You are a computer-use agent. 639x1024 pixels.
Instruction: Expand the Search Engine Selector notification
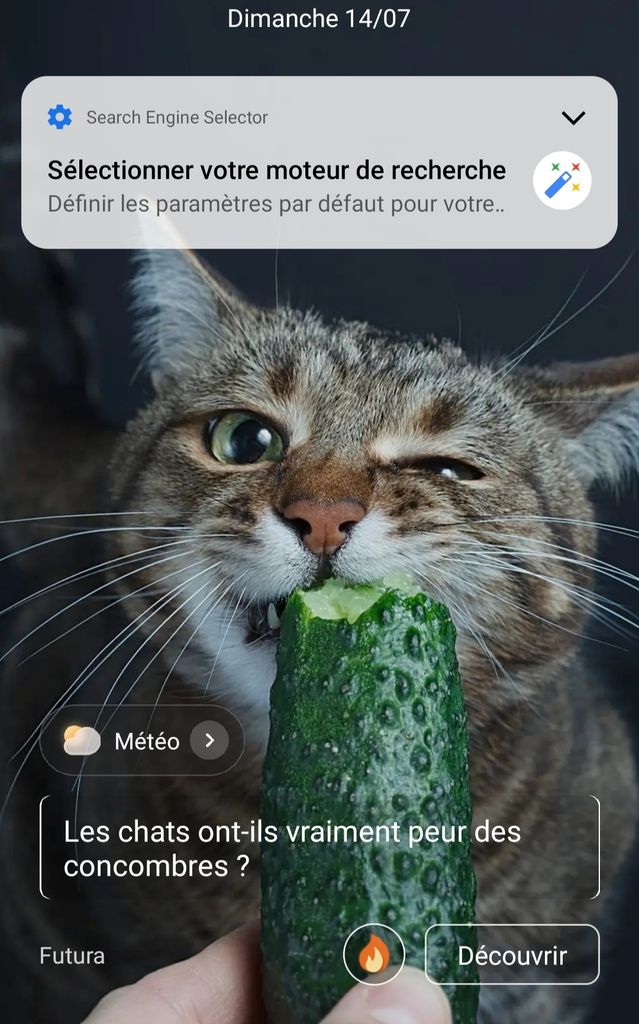pyautogui.click(x=573, y=118)
